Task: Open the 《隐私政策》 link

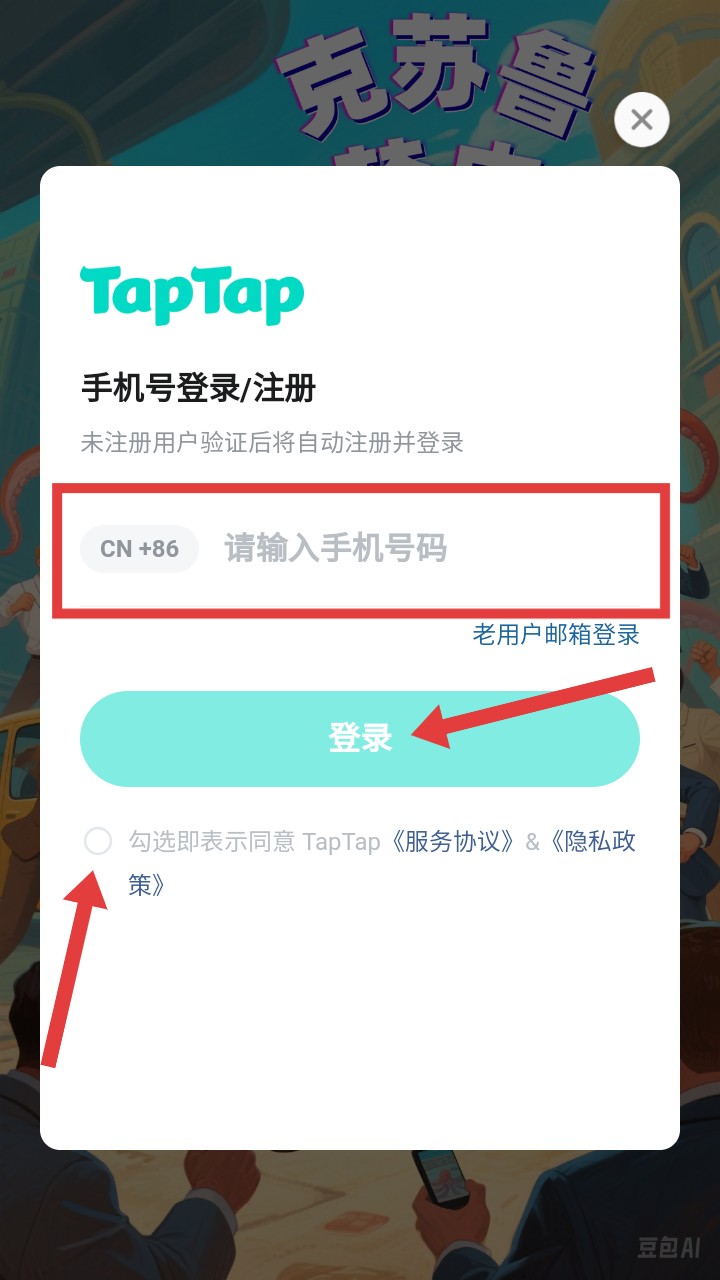Action: point(590,841)
